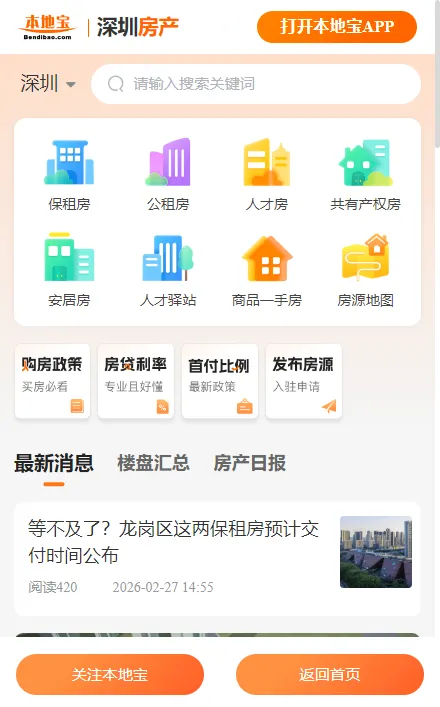440x707 pixels.
Task: Open 共有产权房 category
Action: coord(365,175)
